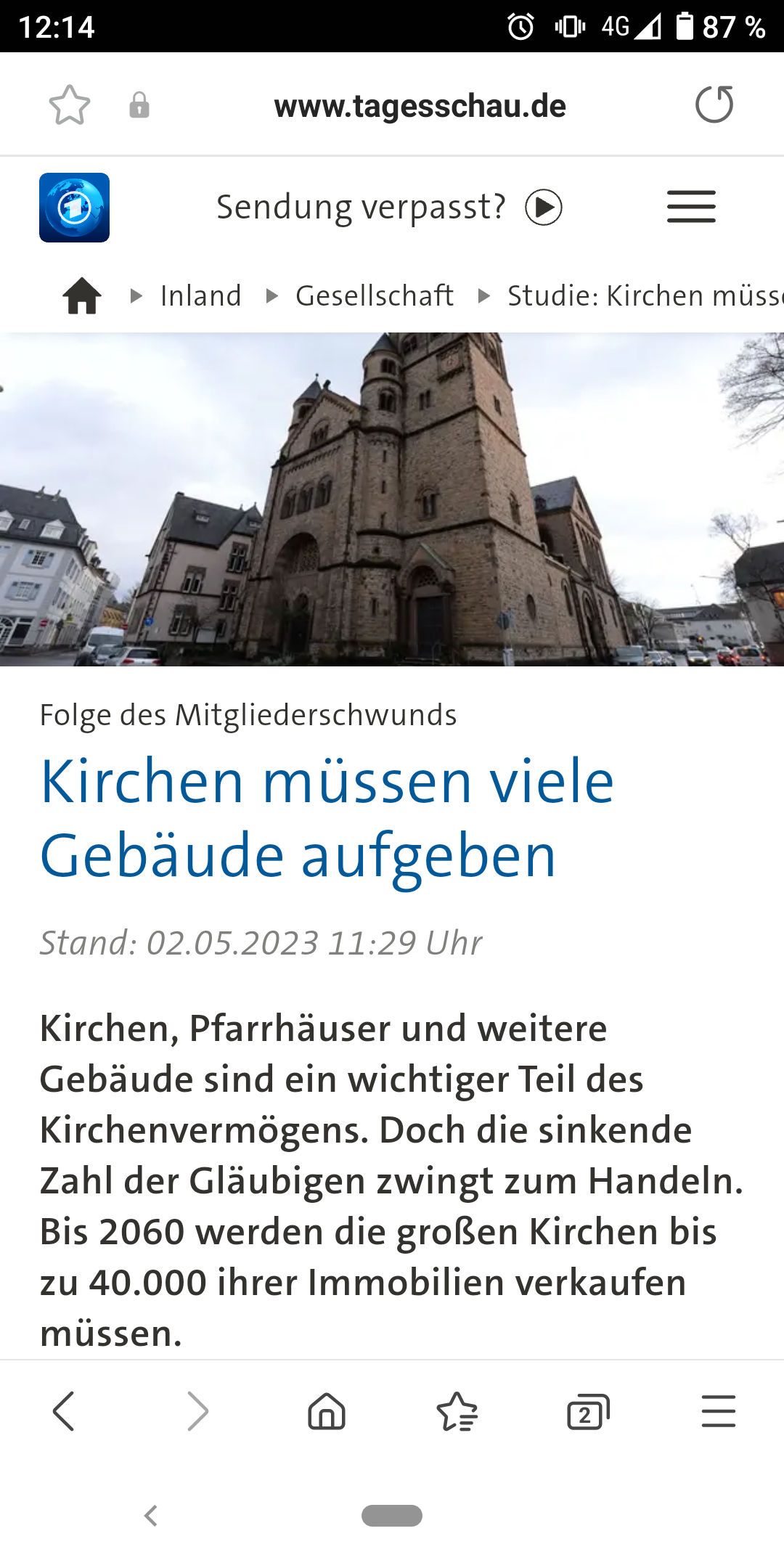Bookmark this page with the star icon
The width and height of the screenshot is (784, 1568).
pyautogui.click(x=70, y=105)
